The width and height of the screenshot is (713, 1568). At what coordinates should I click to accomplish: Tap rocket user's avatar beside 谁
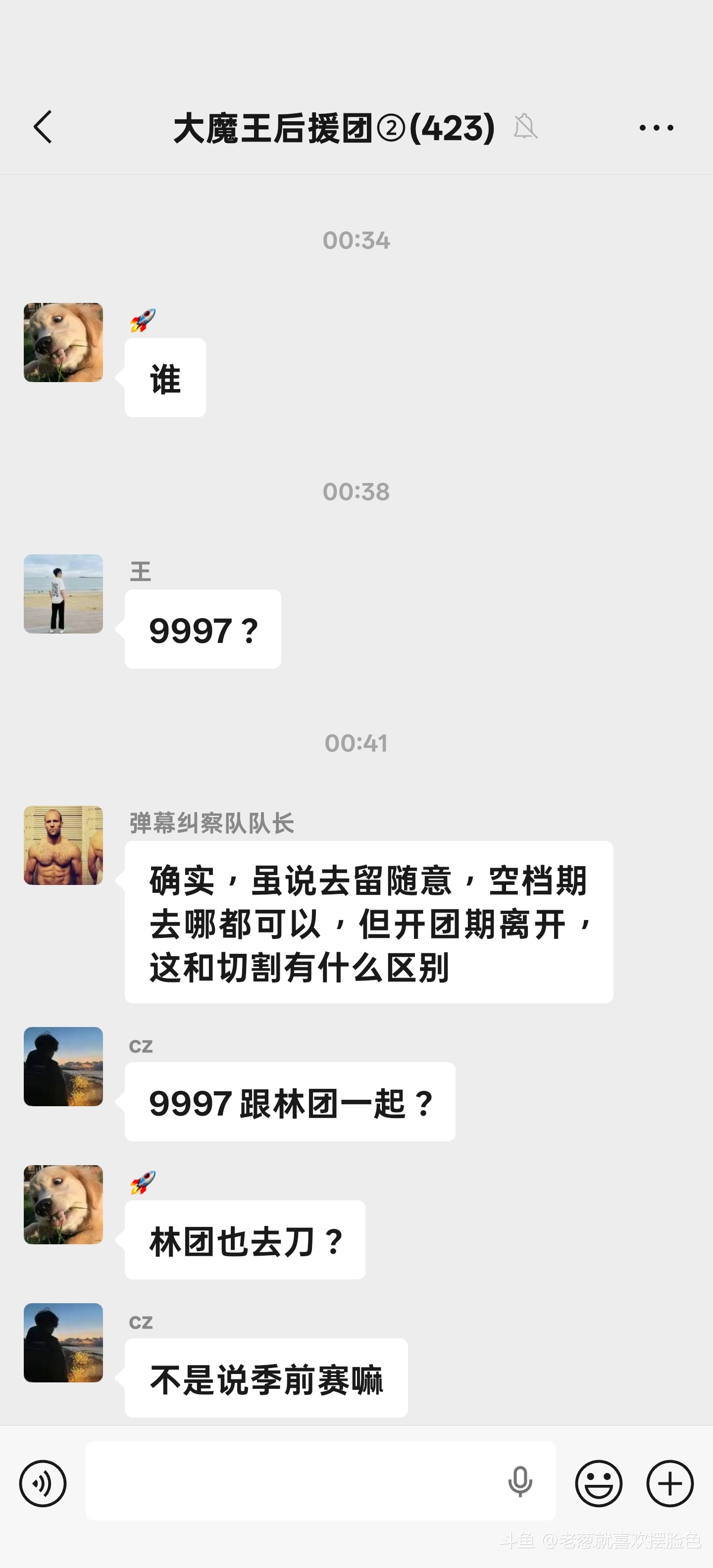(63, 343)
